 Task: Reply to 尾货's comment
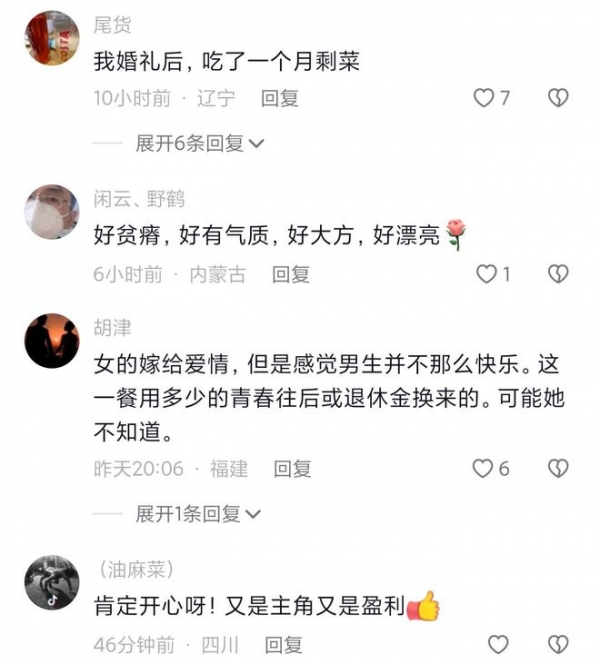pyautogui.click(x=280, y=98)
